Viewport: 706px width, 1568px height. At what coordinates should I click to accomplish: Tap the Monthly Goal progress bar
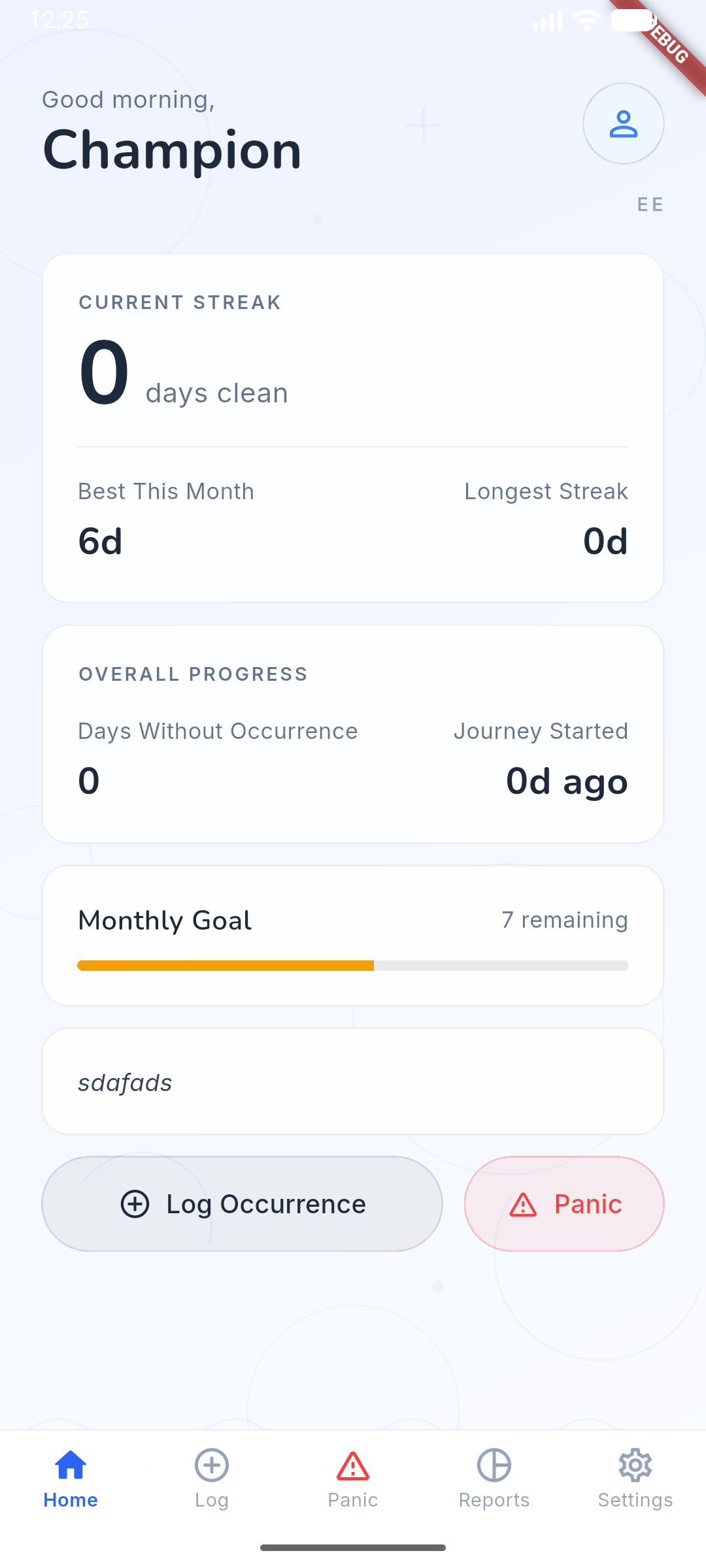(353, 965)
